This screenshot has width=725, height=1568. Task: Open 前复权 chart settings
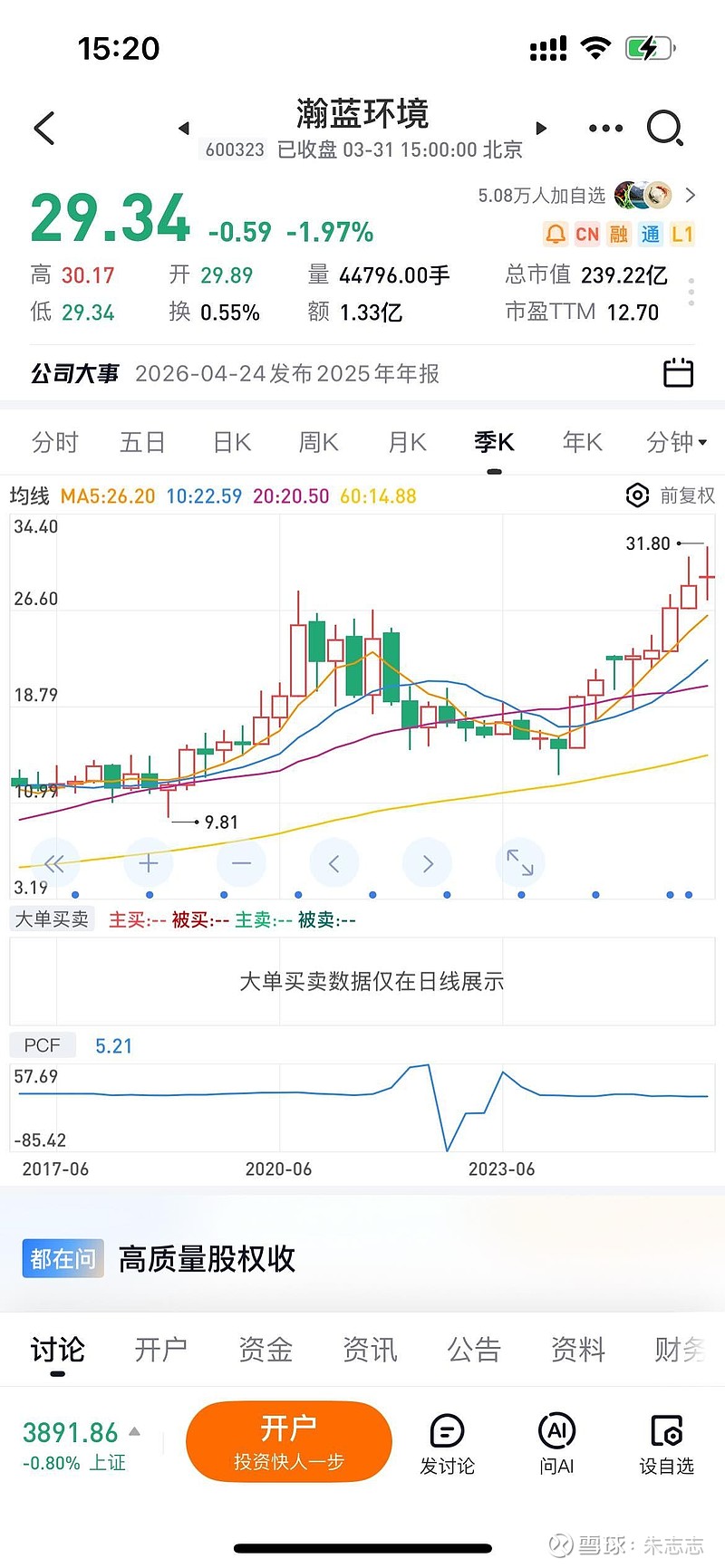pos(671,495)
